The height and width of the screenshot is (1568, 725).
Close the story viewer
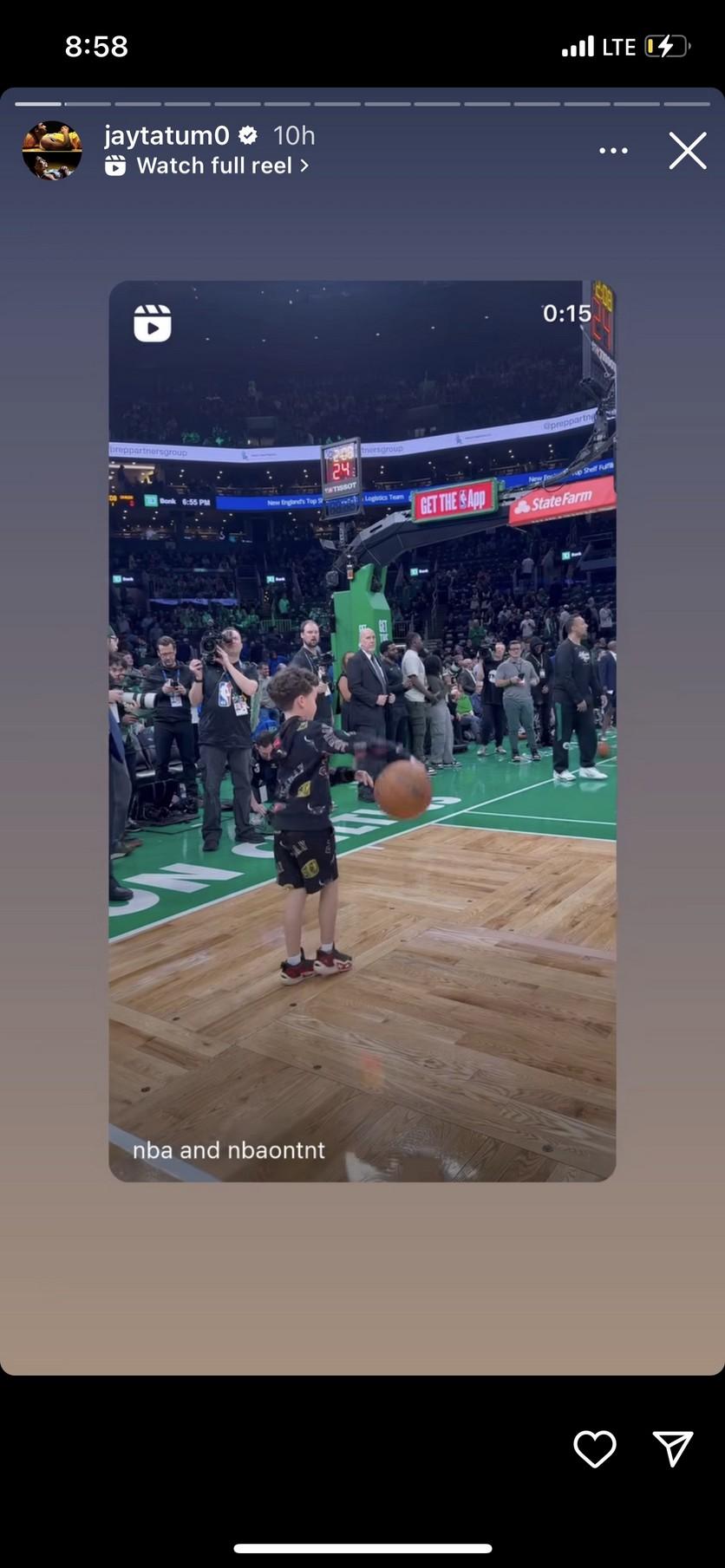click(x=688, y=151)
